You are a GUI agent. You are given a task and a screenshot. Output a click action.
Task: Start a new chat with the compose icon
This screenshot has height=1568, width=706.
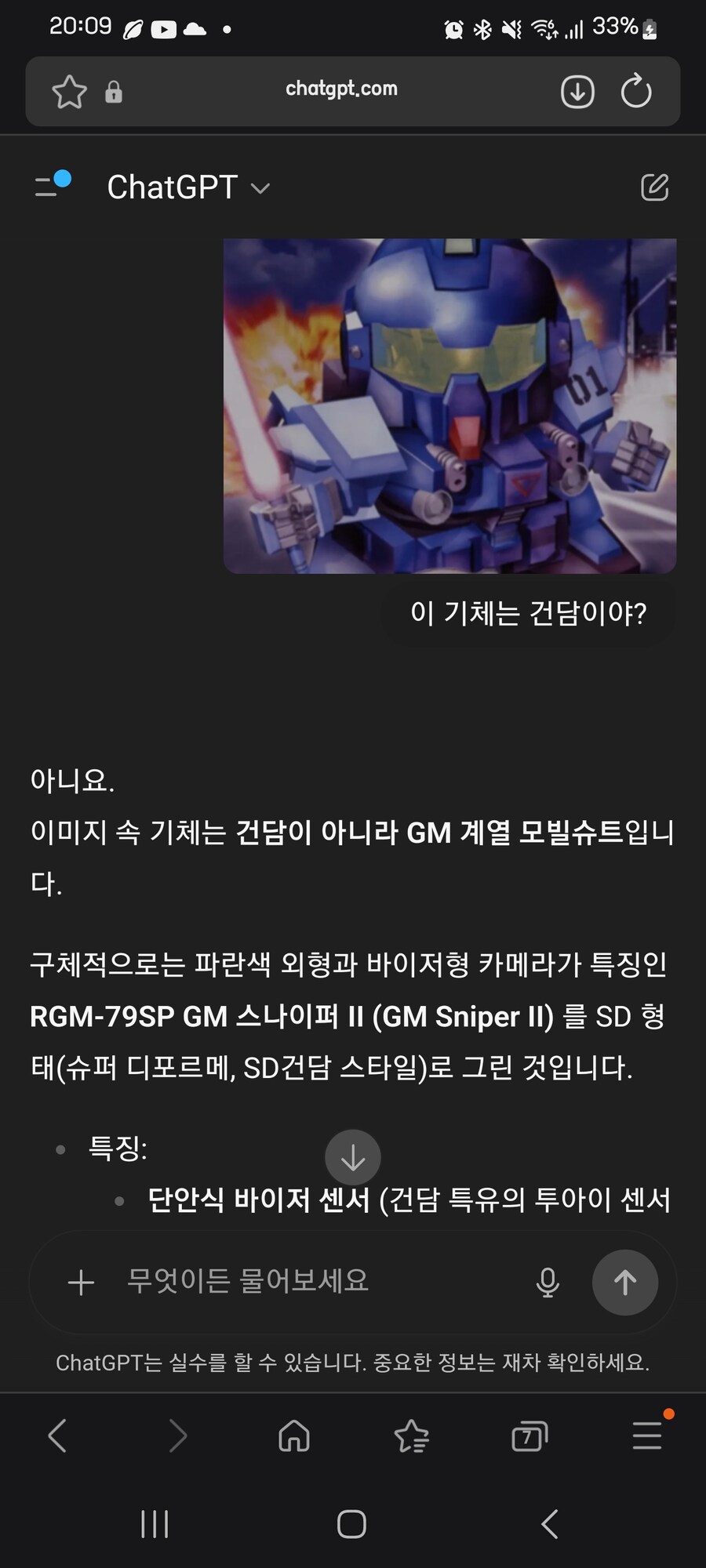[x=654, y=187]
